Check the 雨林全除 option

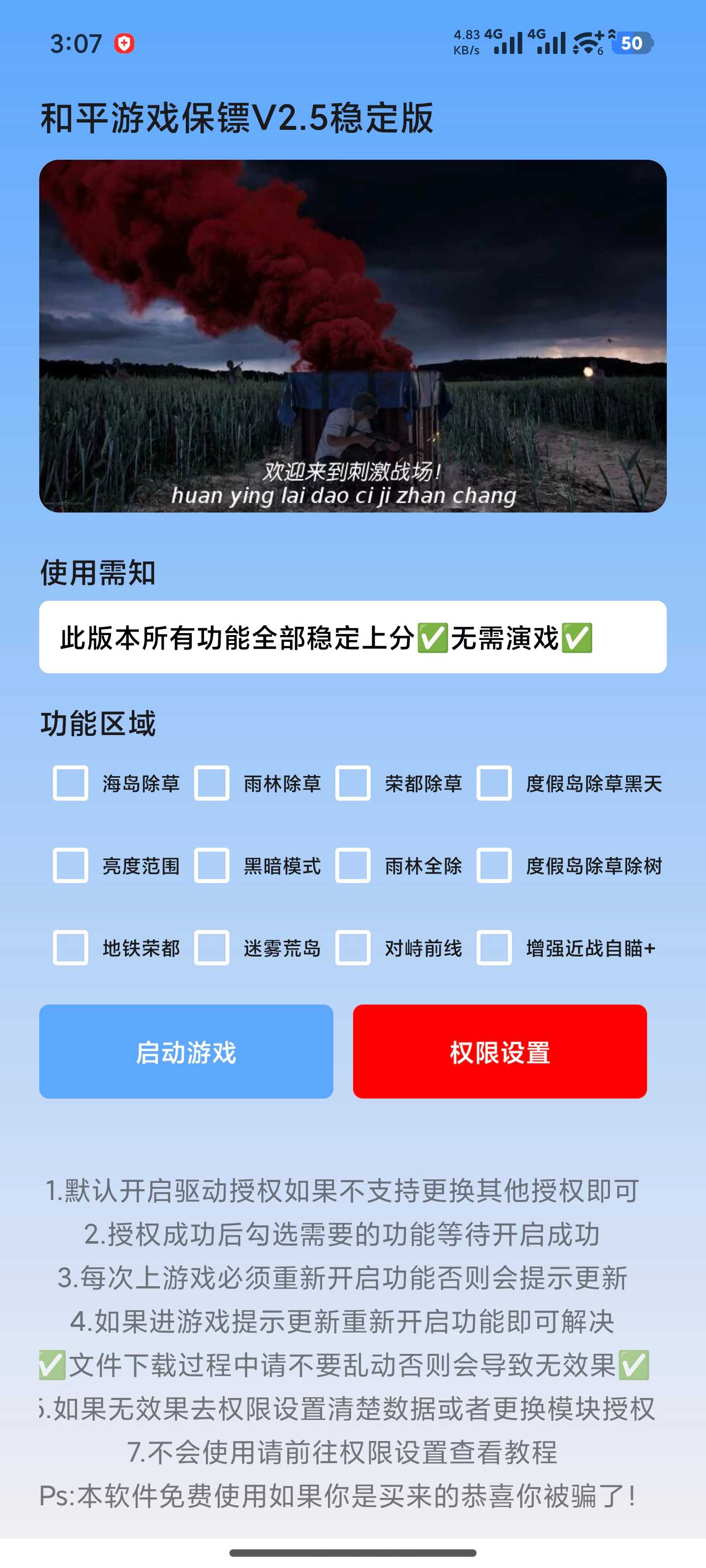(x=353, y=865)
